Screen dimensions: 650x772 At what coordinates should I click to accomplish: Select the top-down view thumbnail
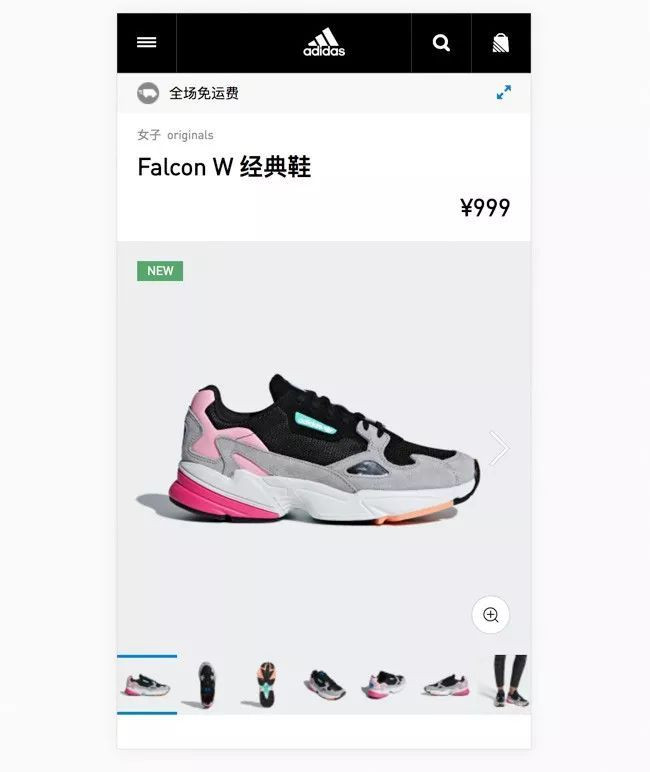coord(206,685)
